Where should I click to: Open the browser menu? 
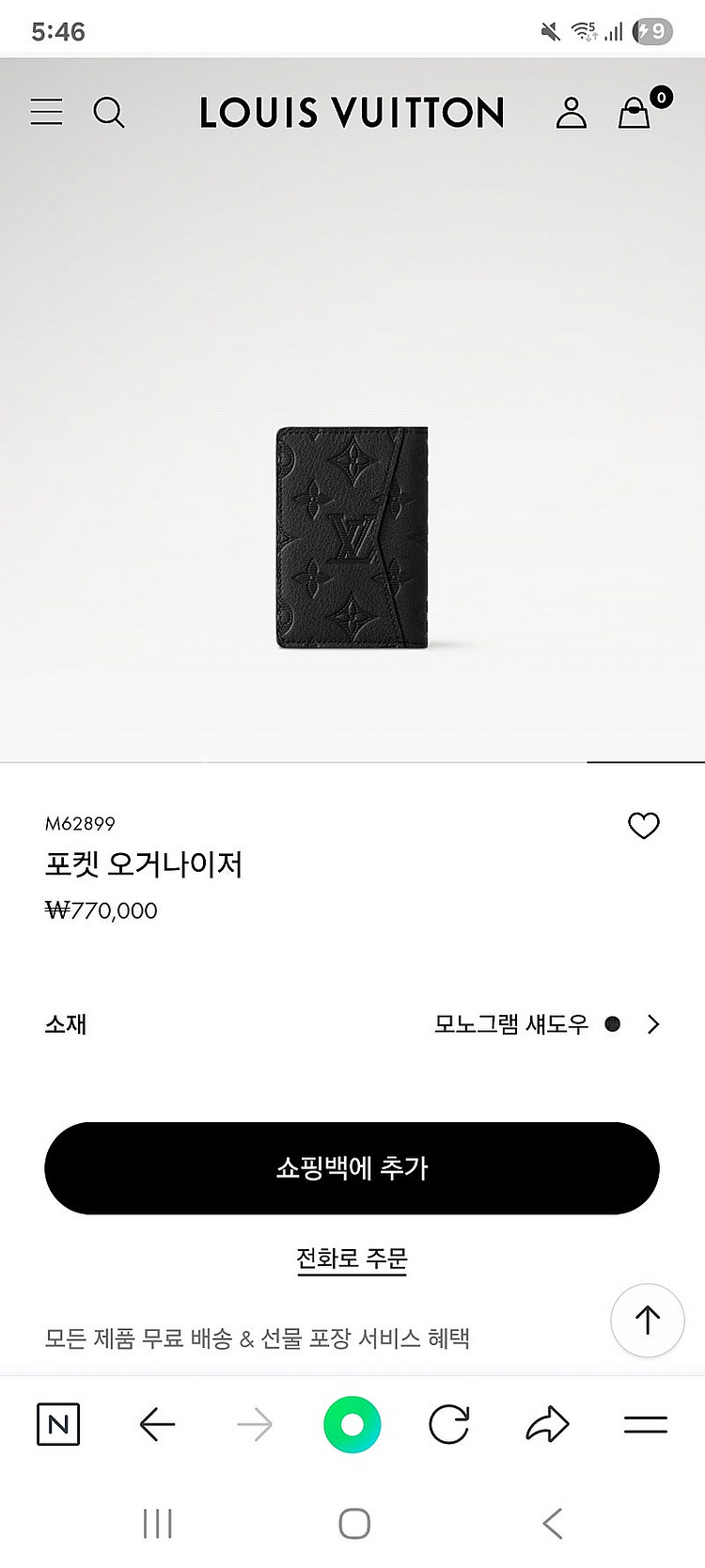[x=646, y=1425]
